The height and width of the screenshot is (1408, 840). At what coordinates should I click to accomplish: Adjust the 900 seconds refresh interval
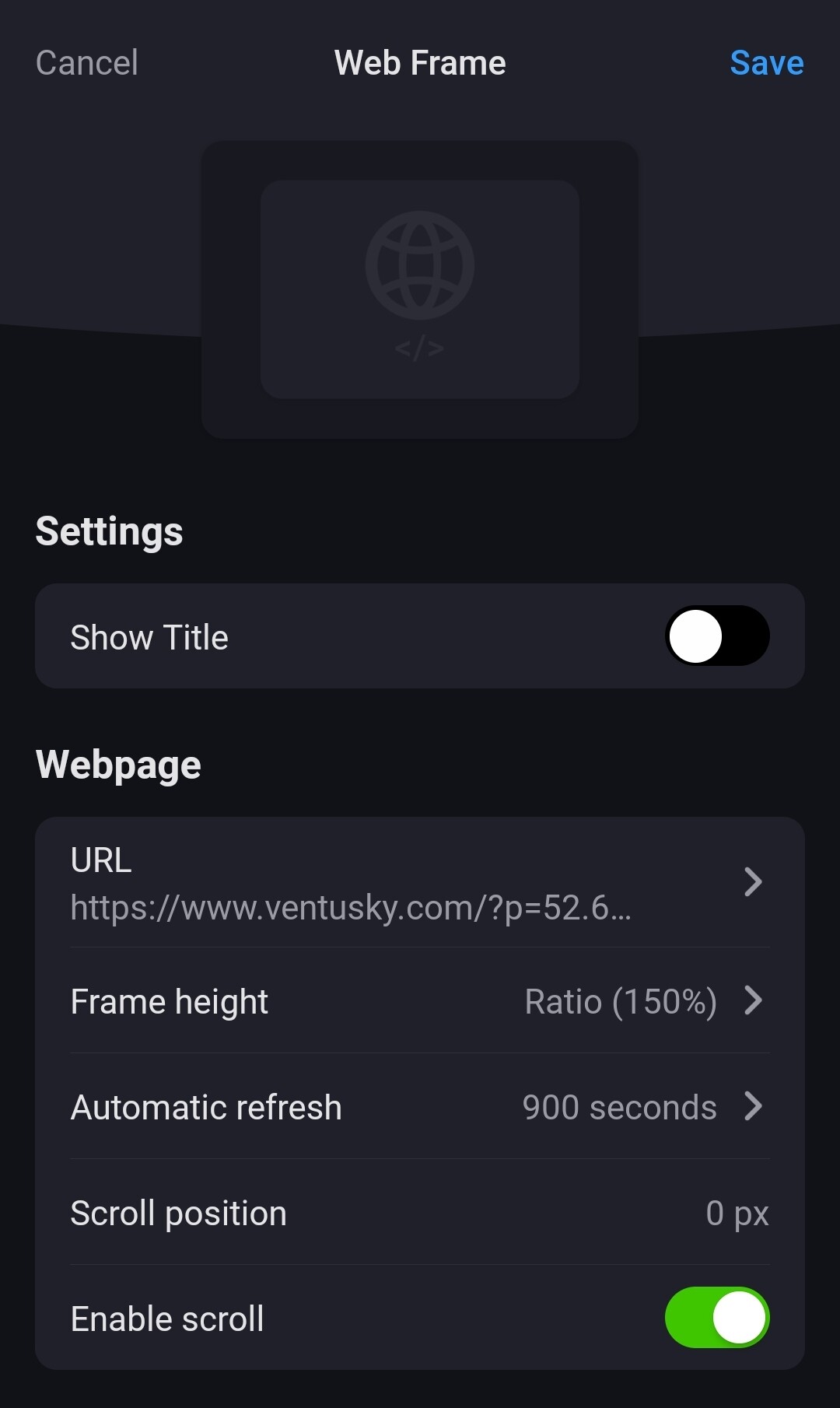coord(618,1106)
